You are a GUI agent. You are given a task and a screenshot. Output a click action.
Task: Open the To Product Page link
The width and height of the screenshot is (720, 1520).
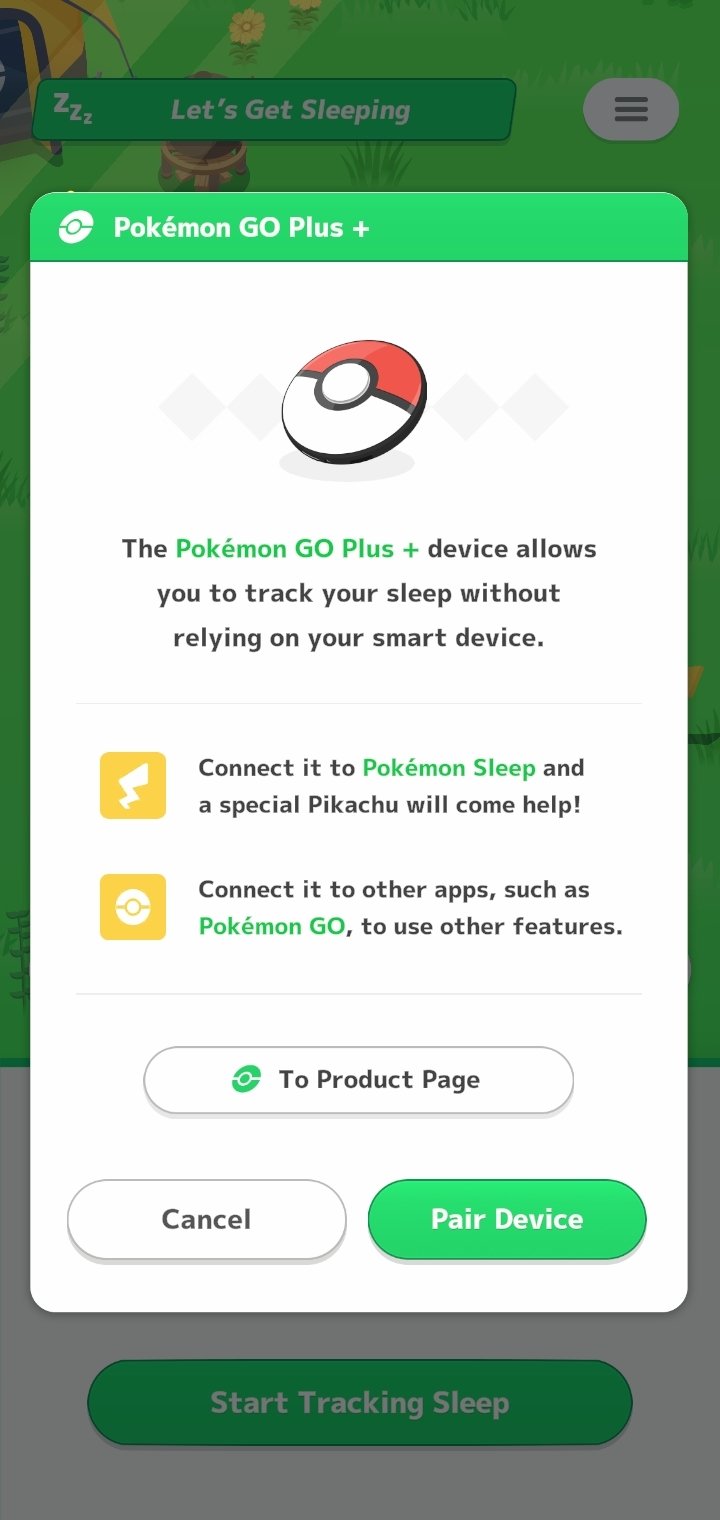(x=359, y=1080)
